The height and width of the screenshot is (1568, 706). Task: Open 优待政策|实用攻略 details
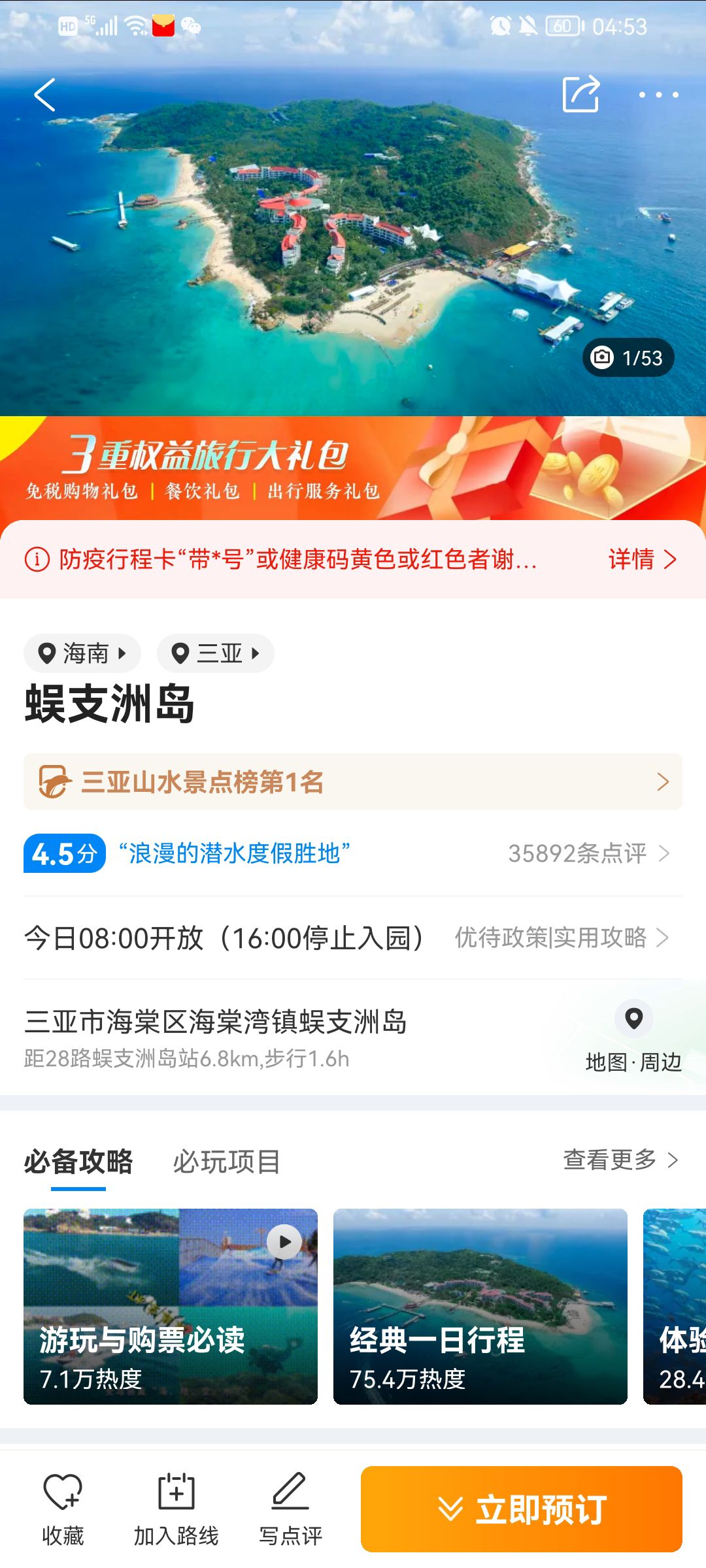(562, 938)
